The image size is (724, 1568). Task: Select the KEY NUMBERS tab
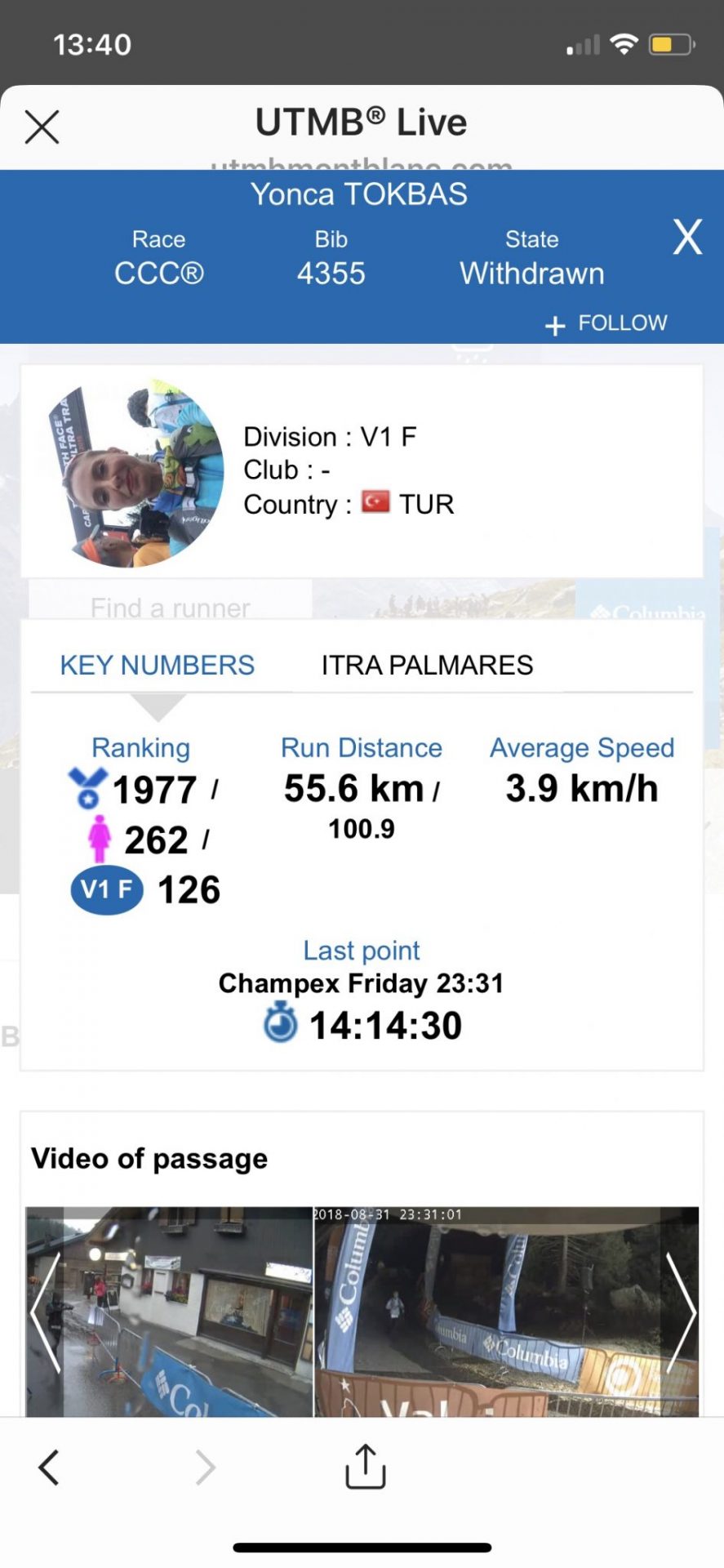tap(158, 665)
